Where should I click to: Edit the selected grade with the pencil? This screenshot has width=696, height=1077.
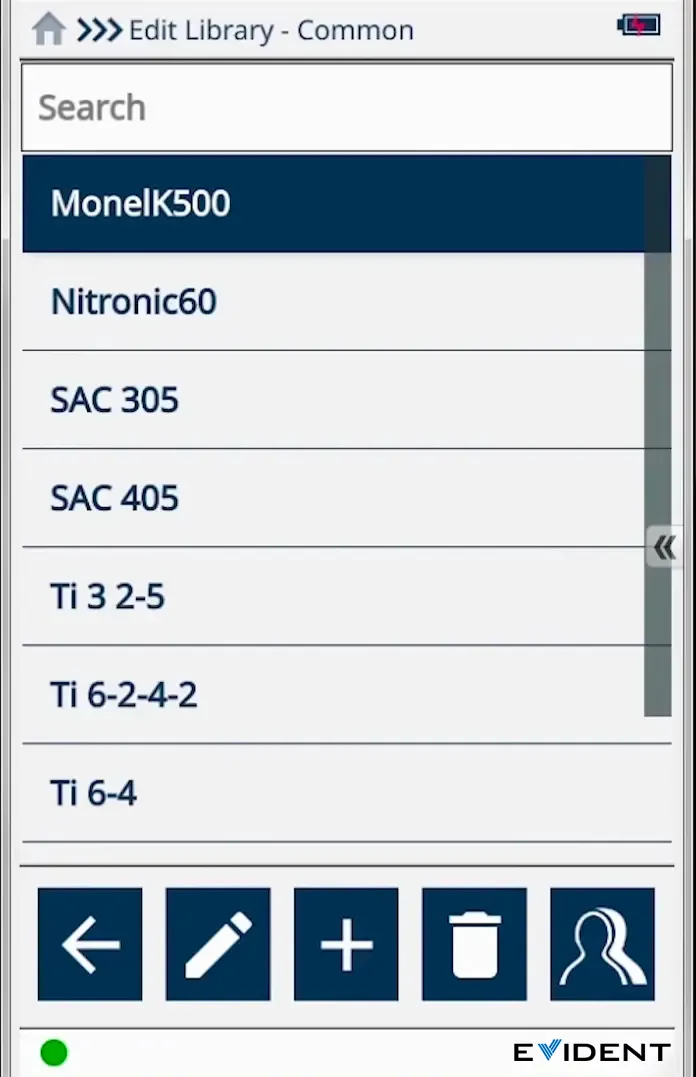coord(218,944)
